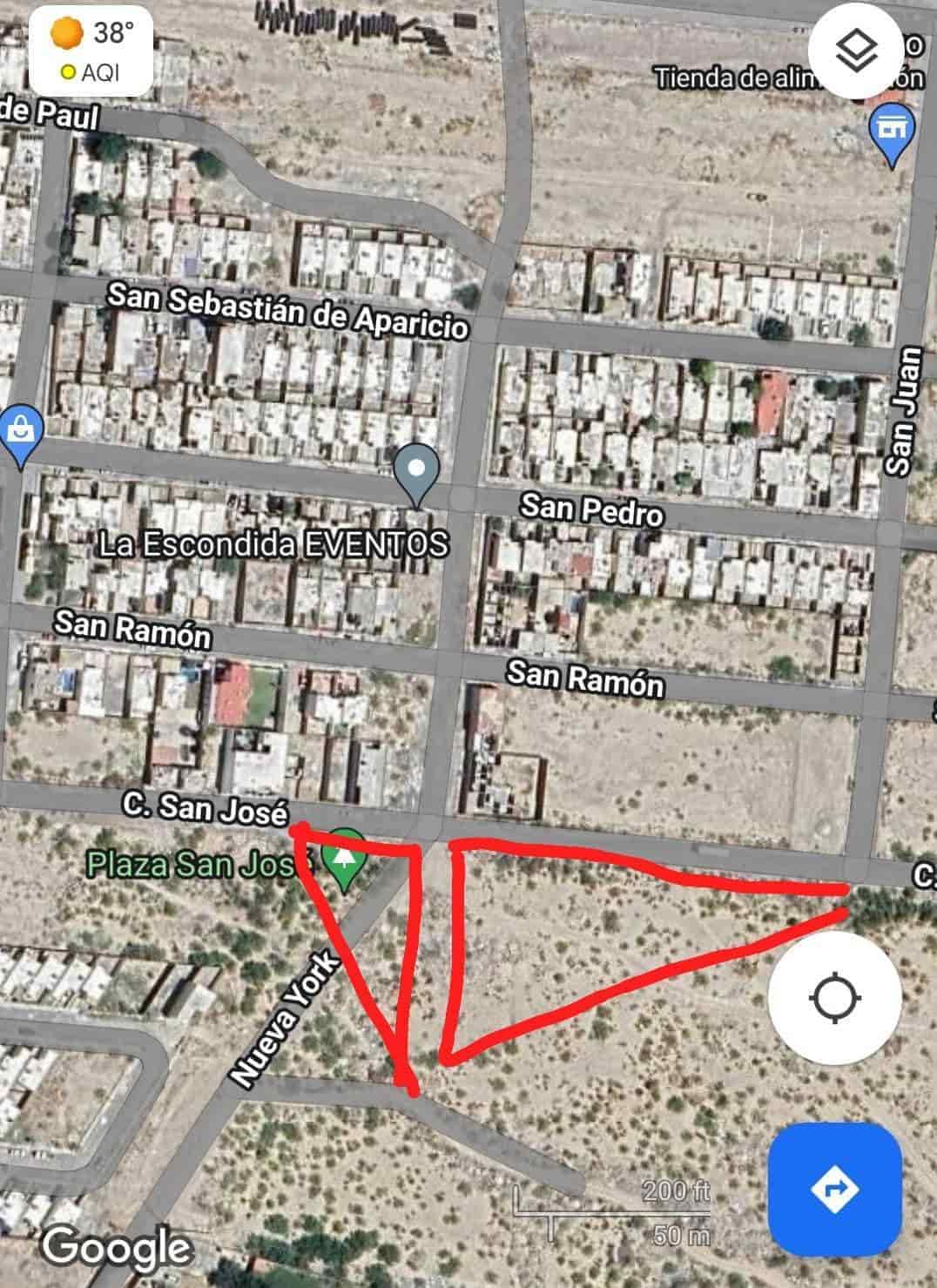Open the map layers selector
937x1288 pixels.
pos(856,50)
